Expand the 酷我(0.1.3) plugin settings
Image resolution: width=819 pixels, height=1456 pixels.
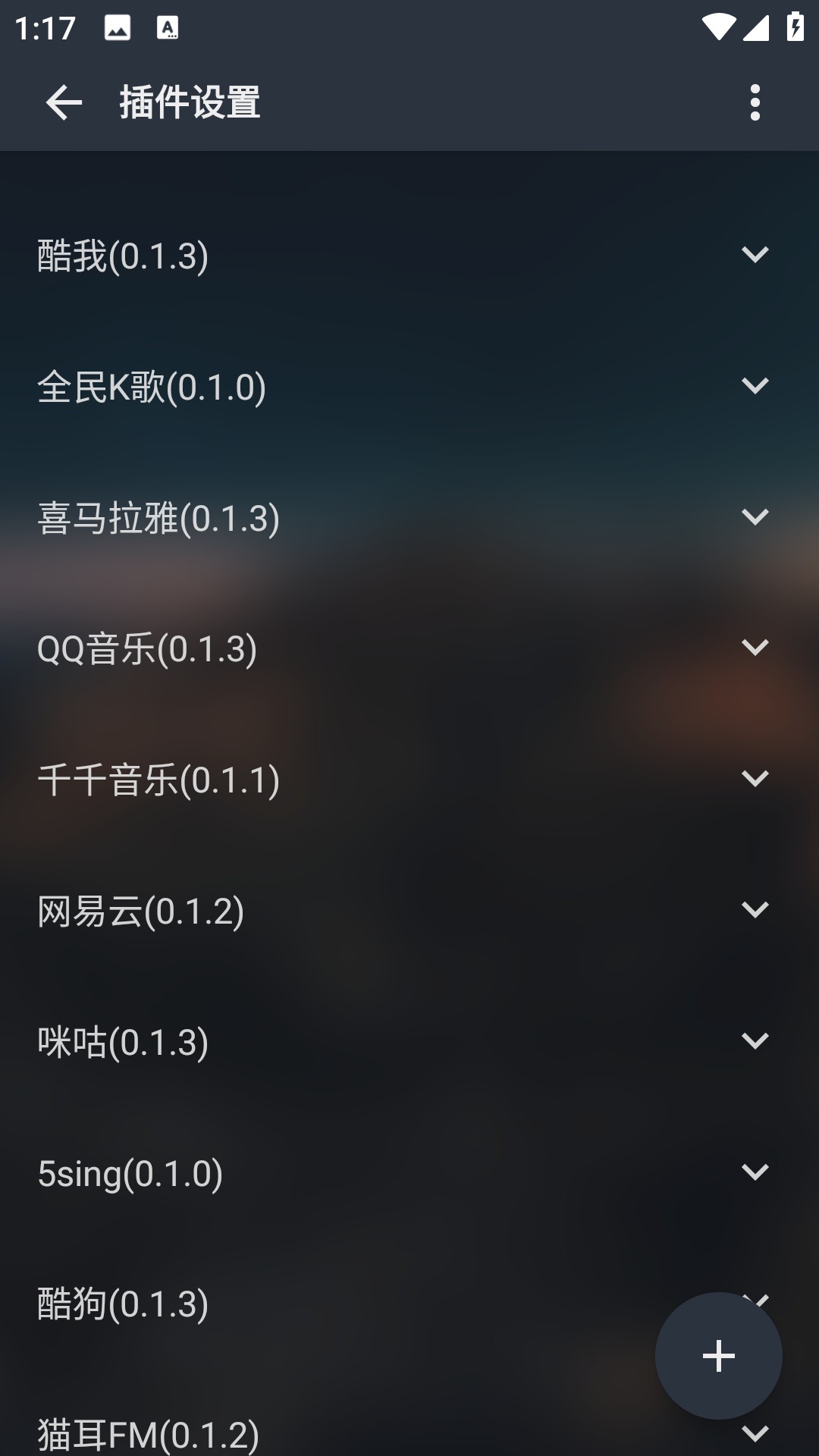(x=409, y=256)
